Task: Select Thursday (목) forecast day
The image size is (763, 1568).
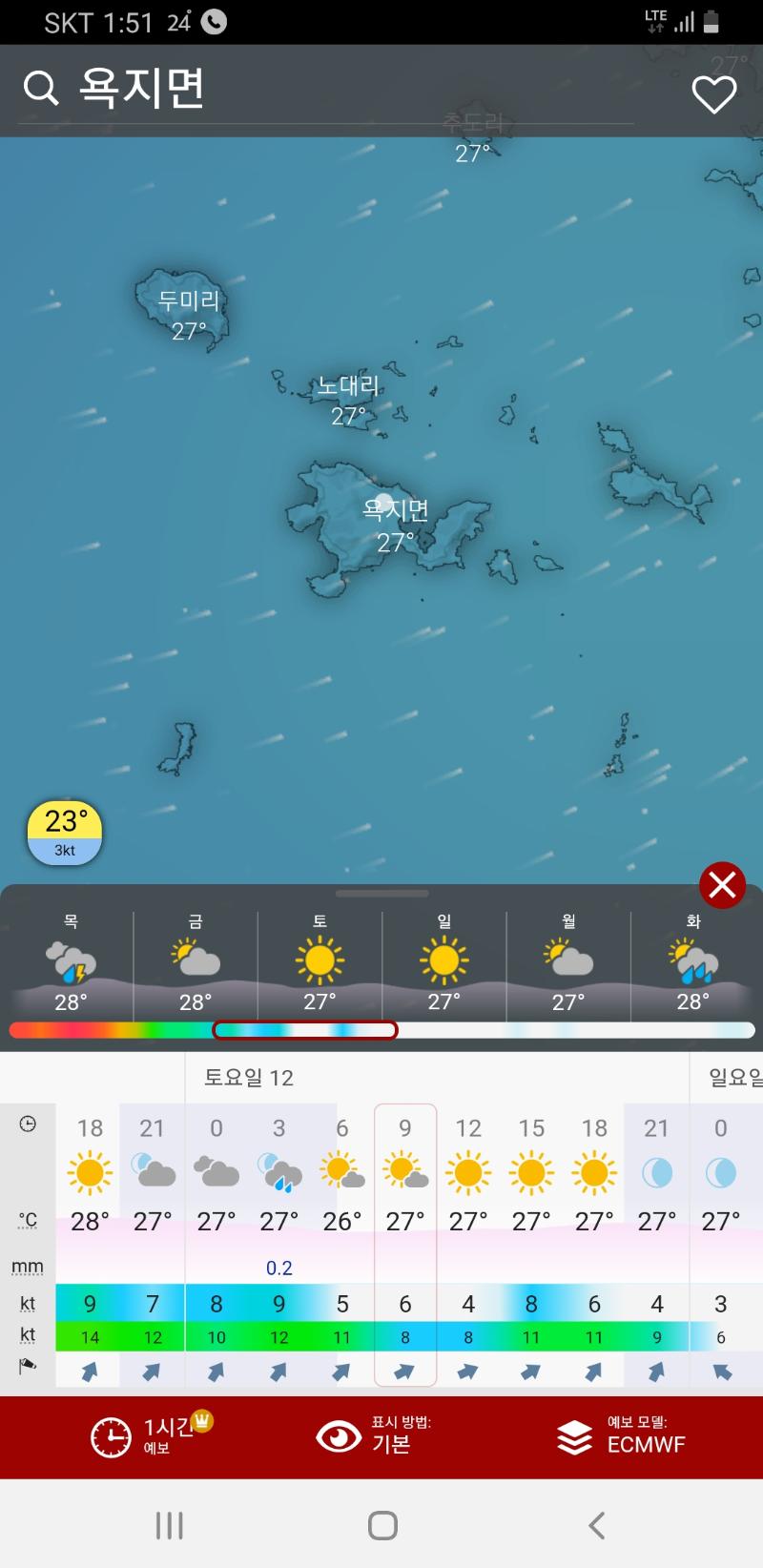Action: [x=72, y=963]
